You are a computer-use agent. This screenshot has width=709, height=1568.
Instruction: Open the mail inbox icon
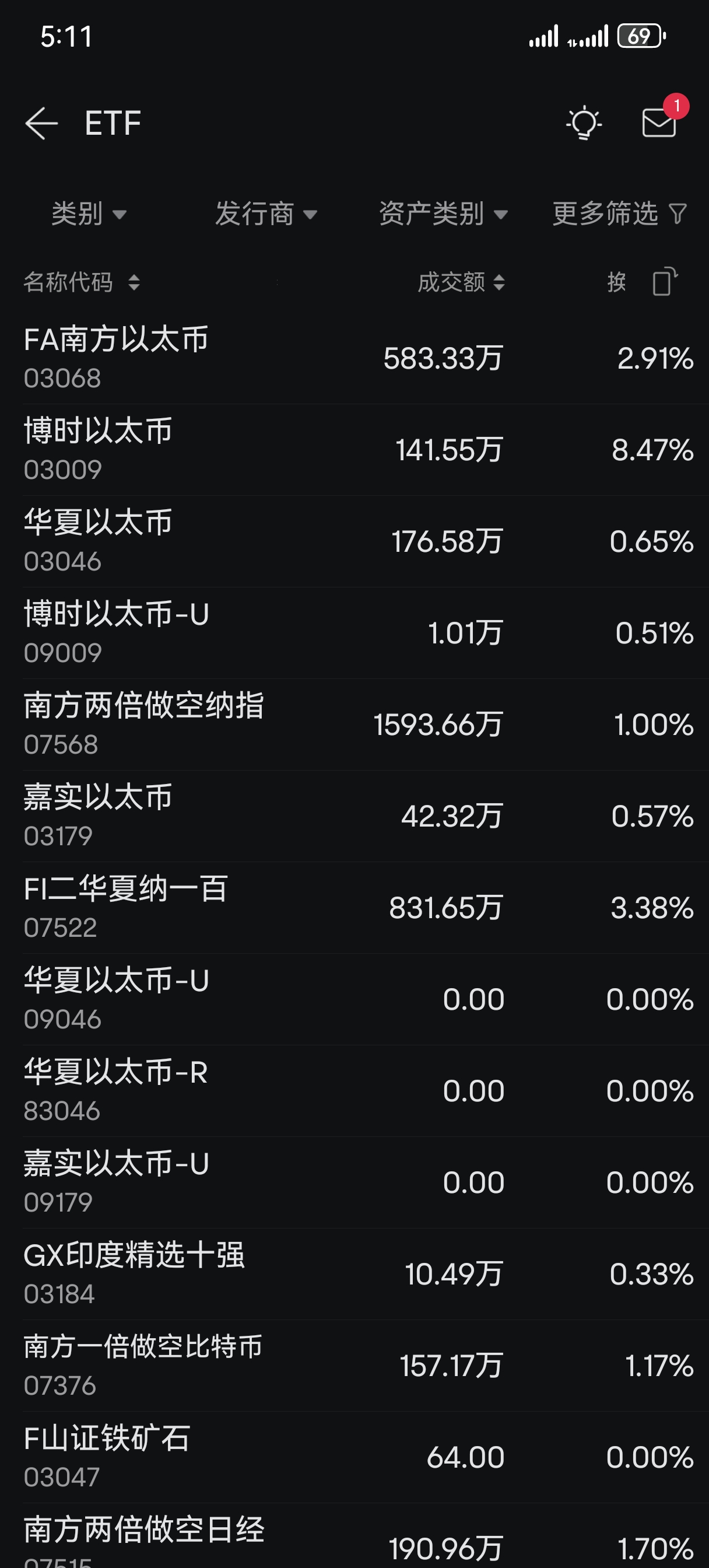click(659, 123)
